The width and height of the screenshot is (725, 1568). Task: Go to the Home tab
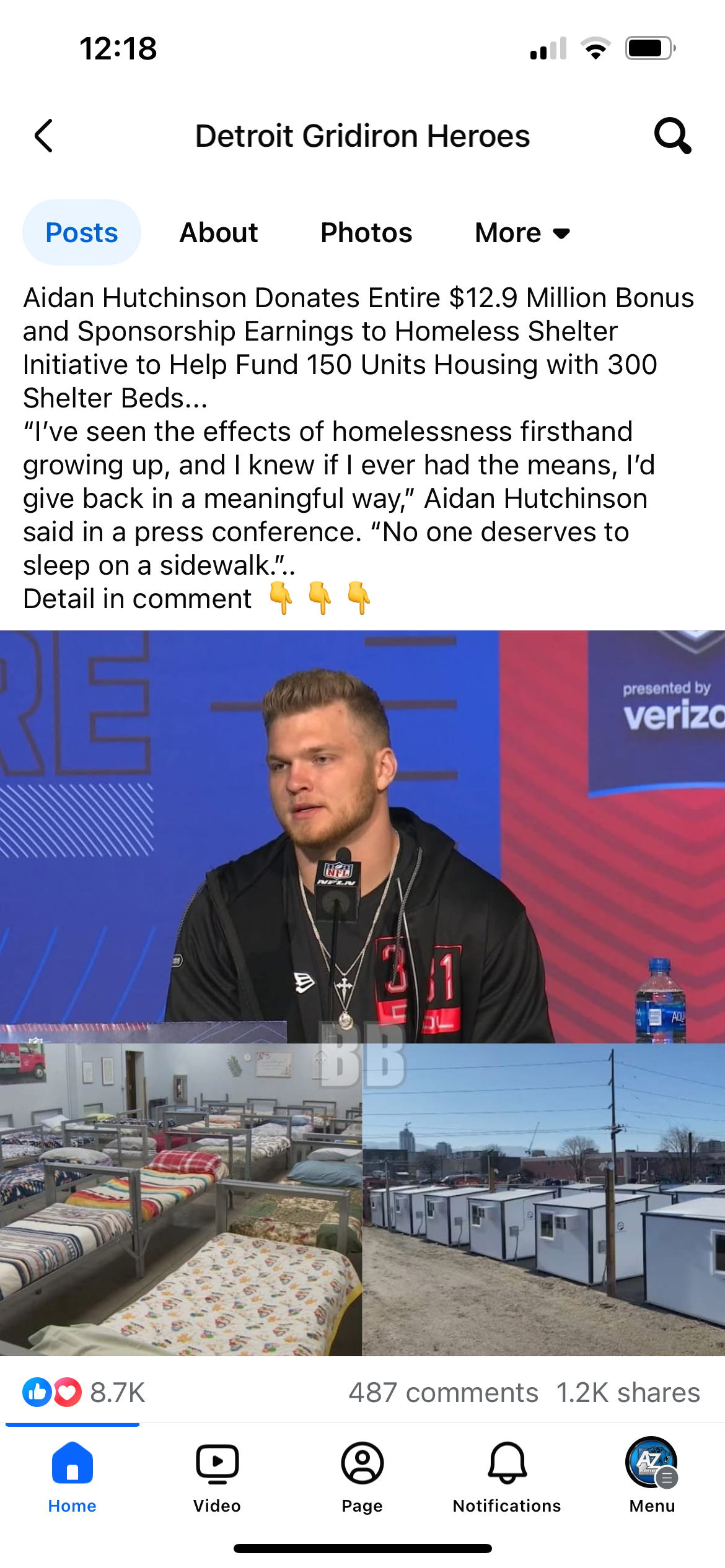pyautogui.click(x=72, y=1476)
